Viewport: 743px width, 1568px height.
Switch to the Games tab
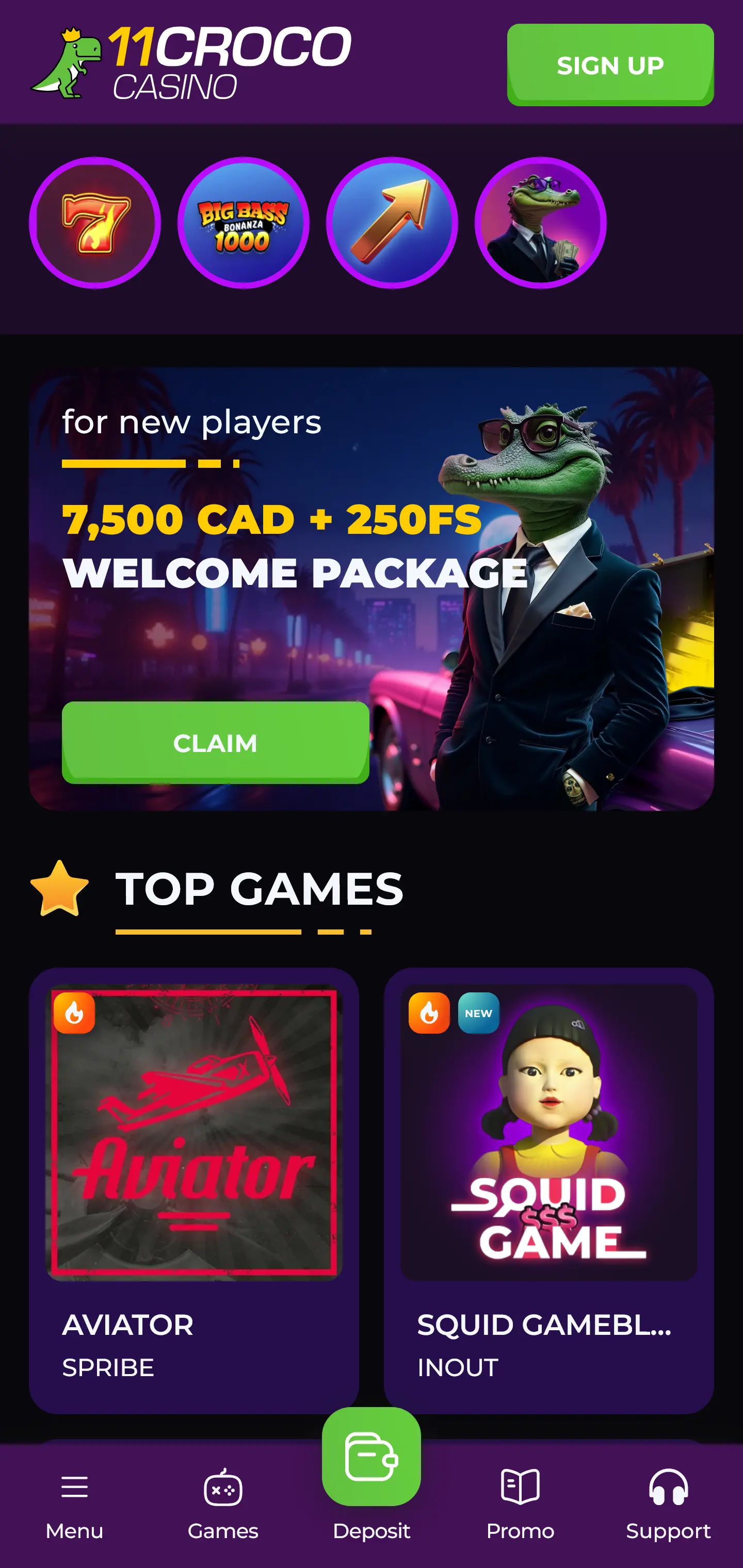[223, 1504]
